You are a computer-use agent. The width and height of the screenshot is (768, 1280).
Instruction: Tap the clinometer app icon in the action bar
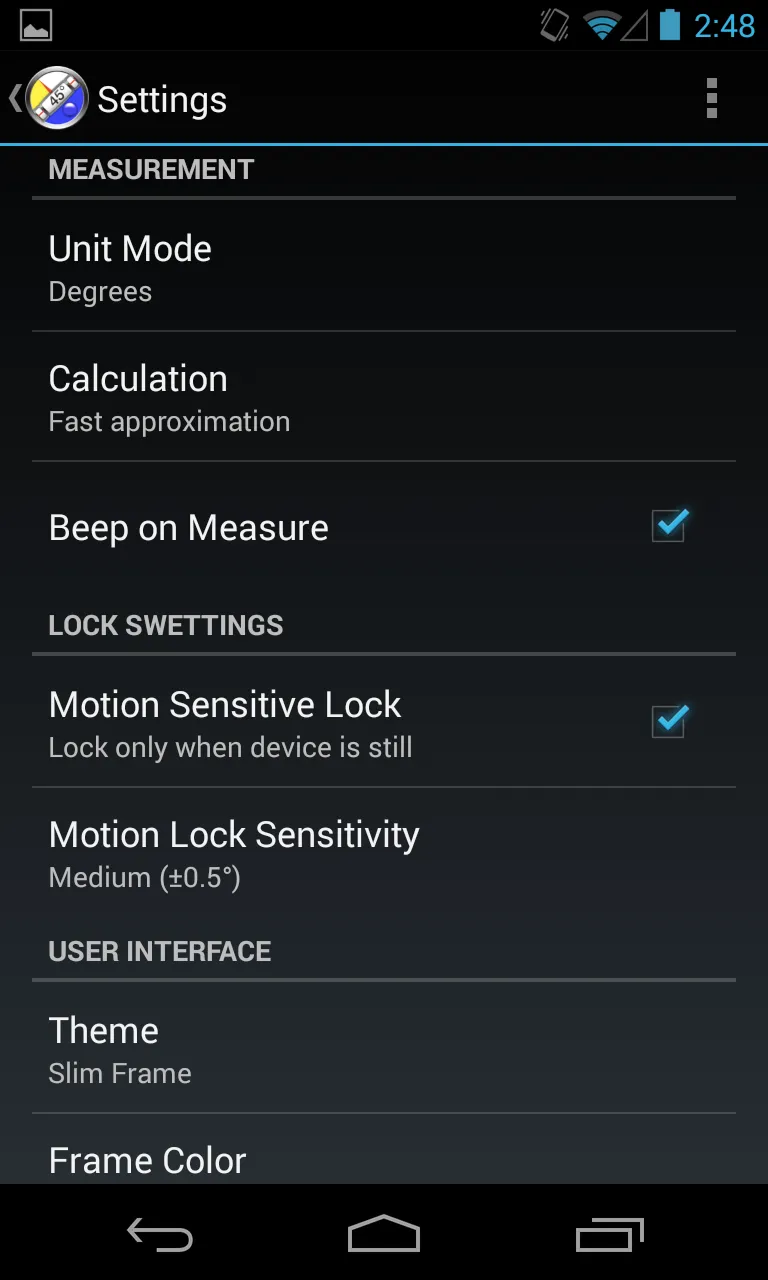54,98
